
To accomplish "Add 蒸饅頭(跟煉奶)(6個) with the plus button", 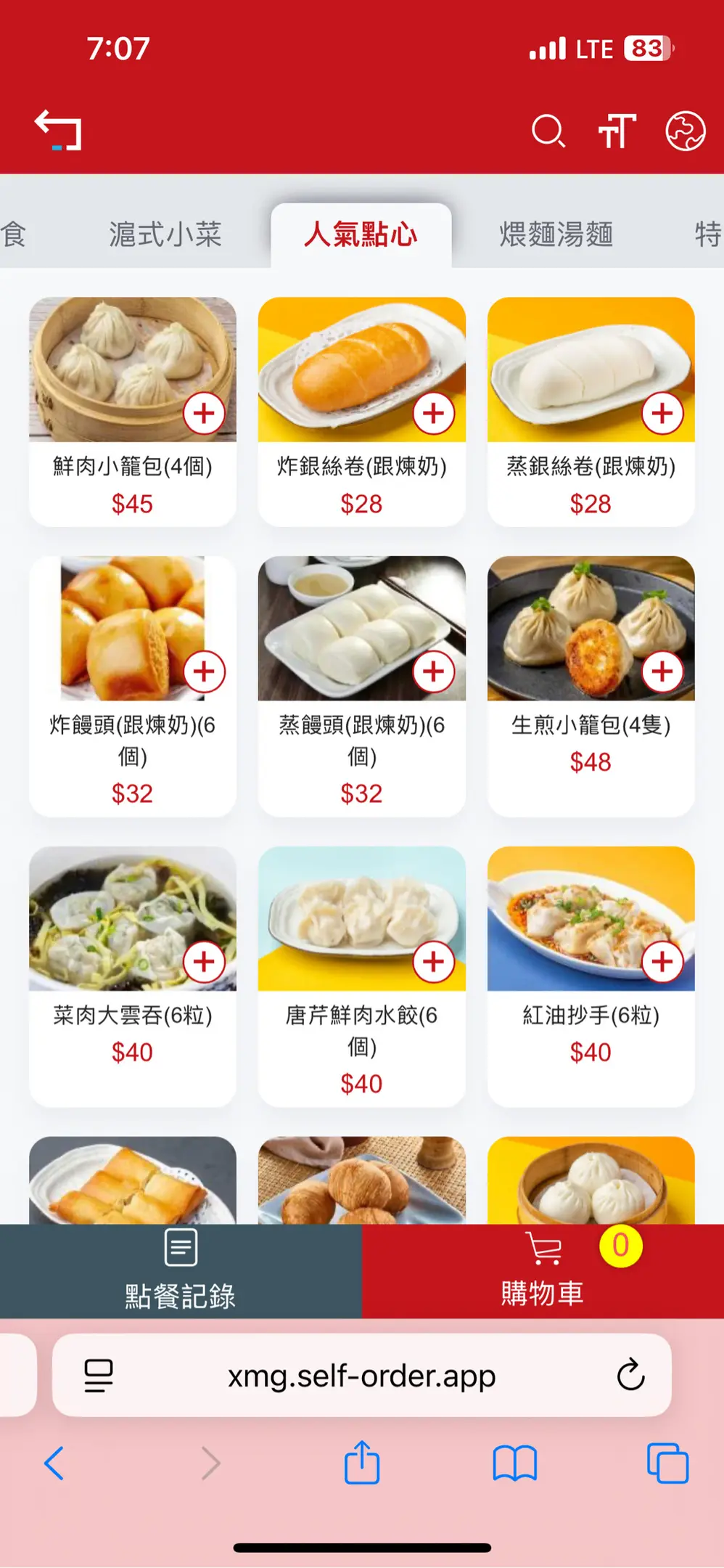I will [433, 671].
